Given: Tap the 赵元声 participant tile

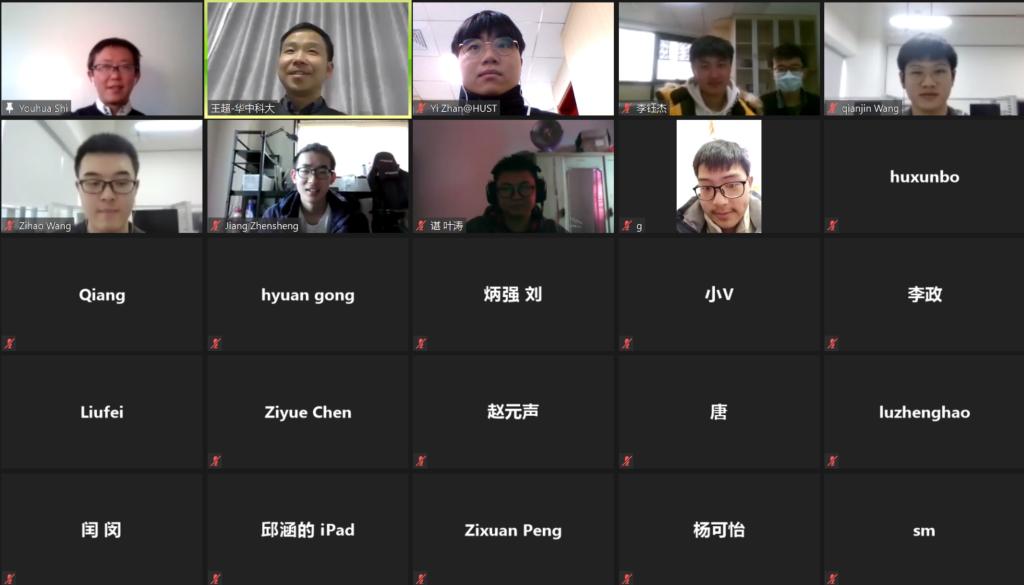Looking at the screenshot, I should [x=513, y=412].
